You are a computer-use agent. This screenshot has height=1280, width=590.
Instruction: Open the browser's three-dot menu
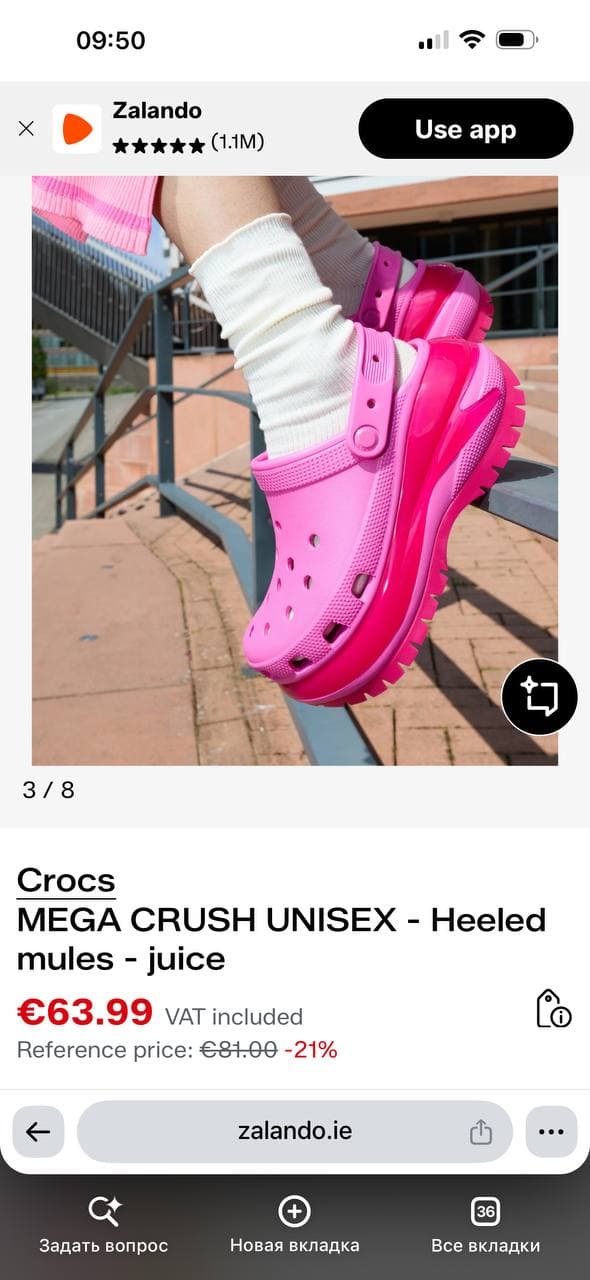pos(551,1132)
